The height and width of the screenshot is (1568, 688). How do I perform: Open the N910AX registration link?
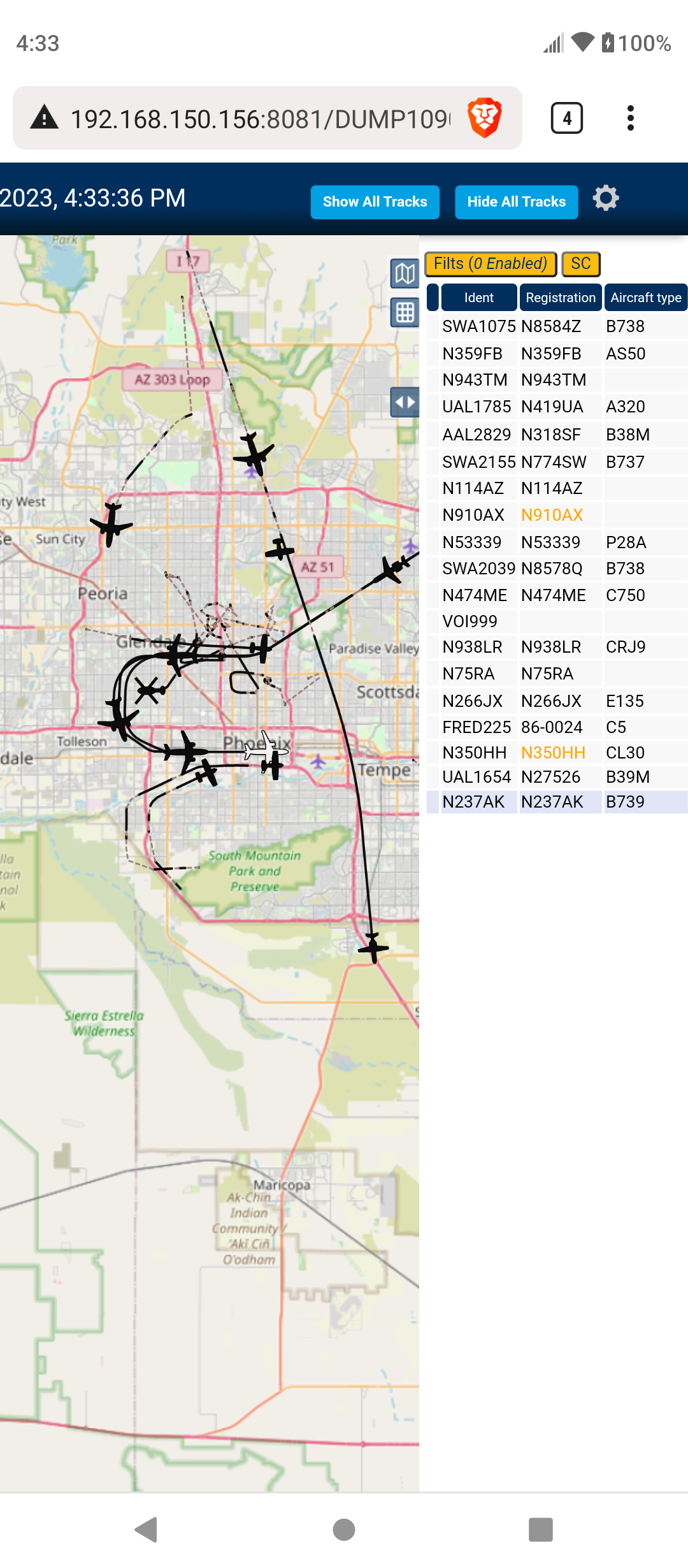click(552, 515)
